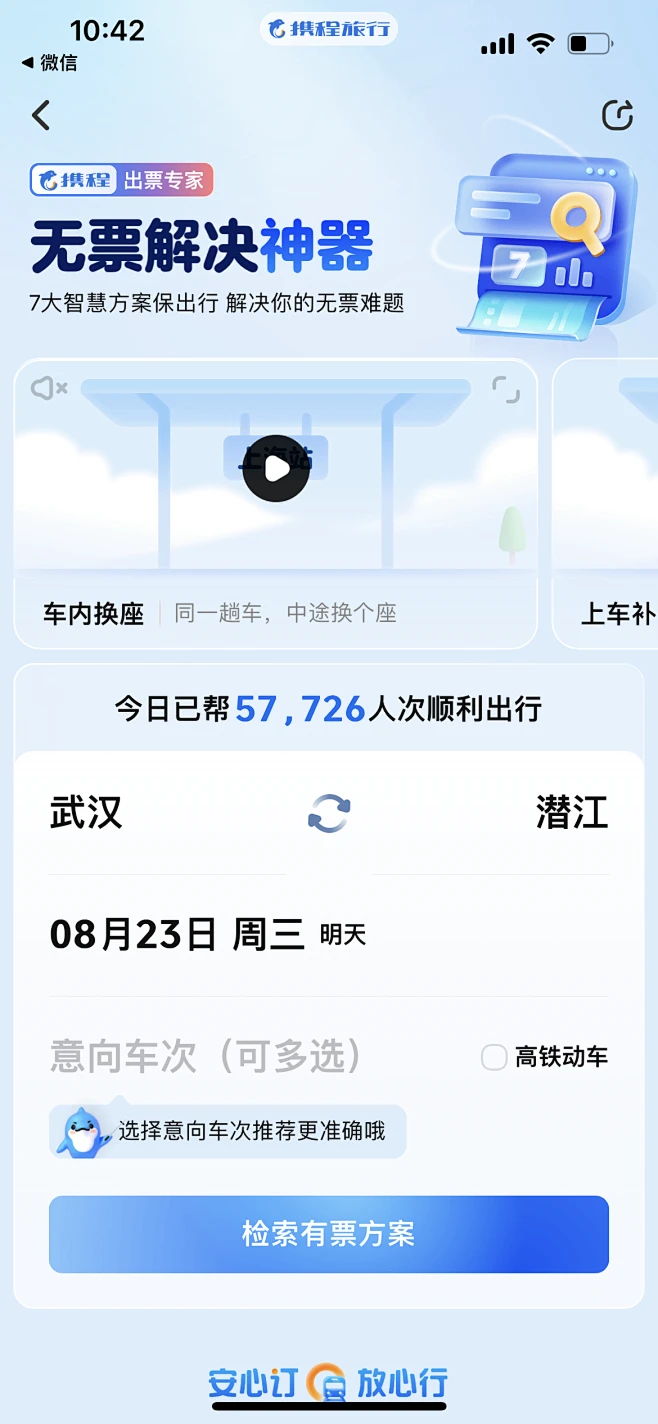The image size is (658, 1424).
Task: Go back to the previous page
Action: 41,116
